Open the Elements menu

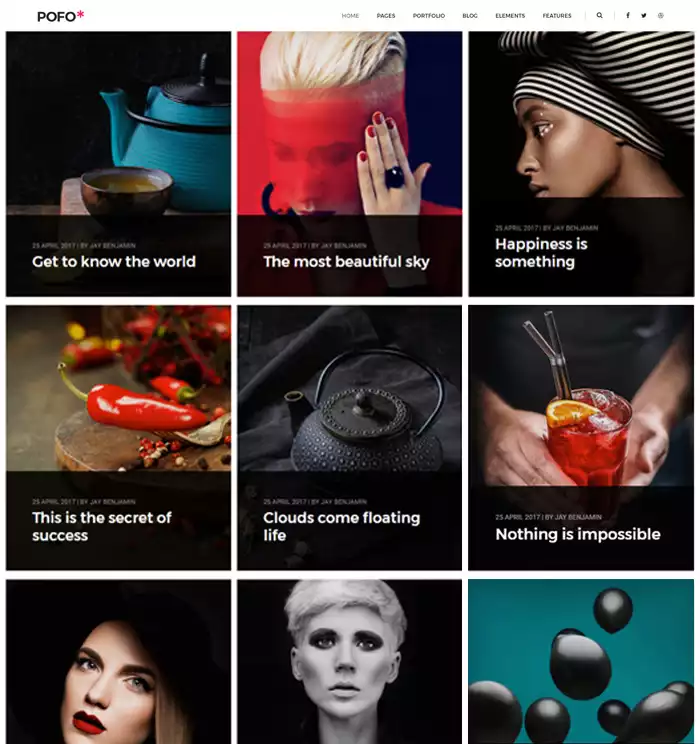510,16
